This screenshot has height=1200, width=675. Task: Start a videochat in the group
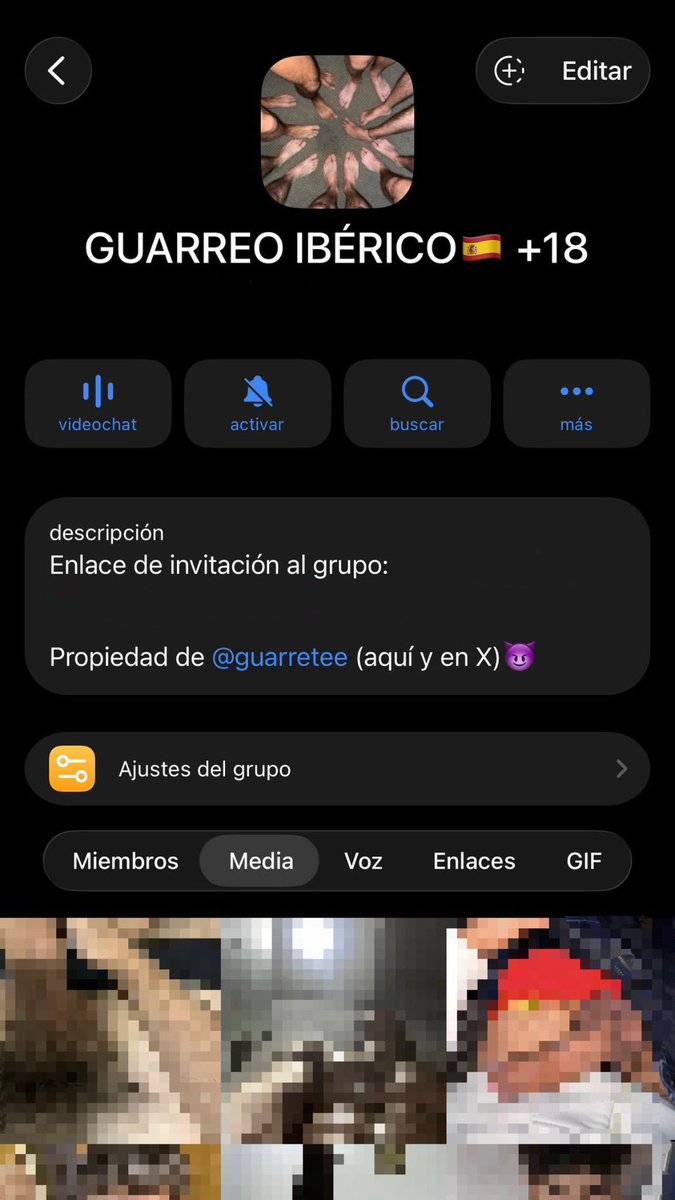(98, 403)
